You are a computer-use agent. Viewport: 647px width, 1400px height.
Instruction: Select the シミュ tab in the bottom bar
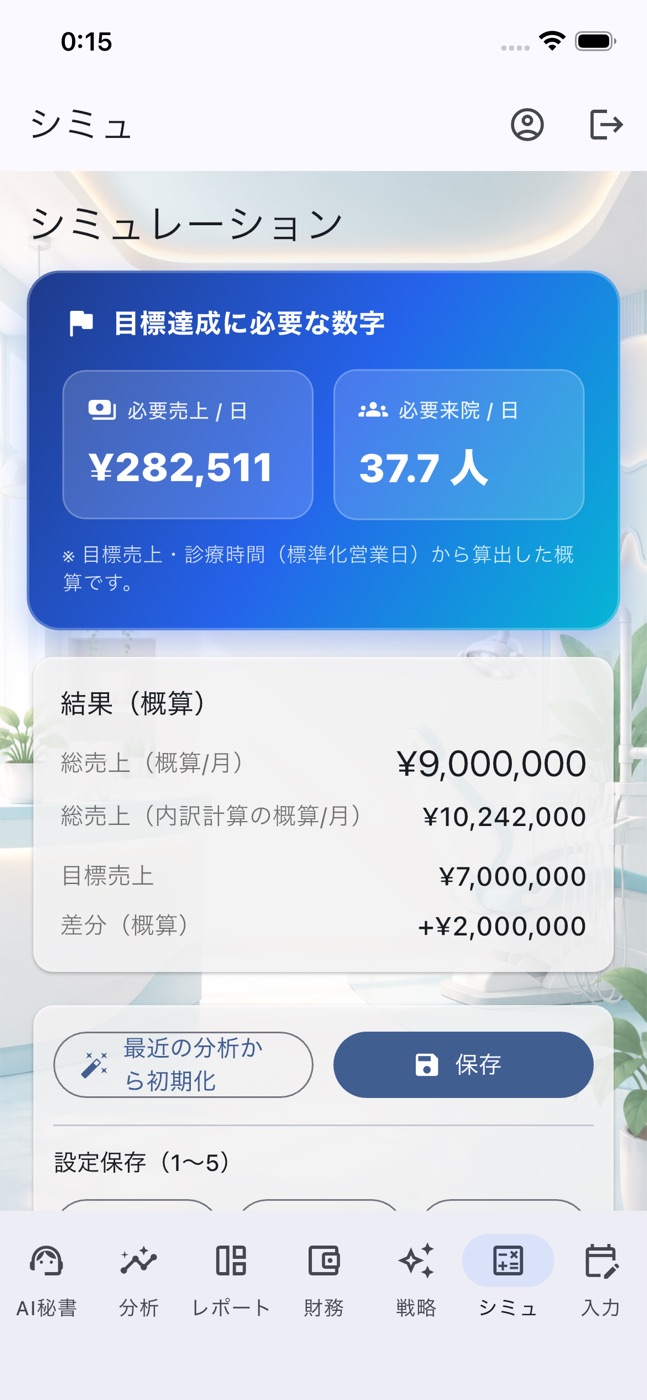click(x=508, y=1280)
